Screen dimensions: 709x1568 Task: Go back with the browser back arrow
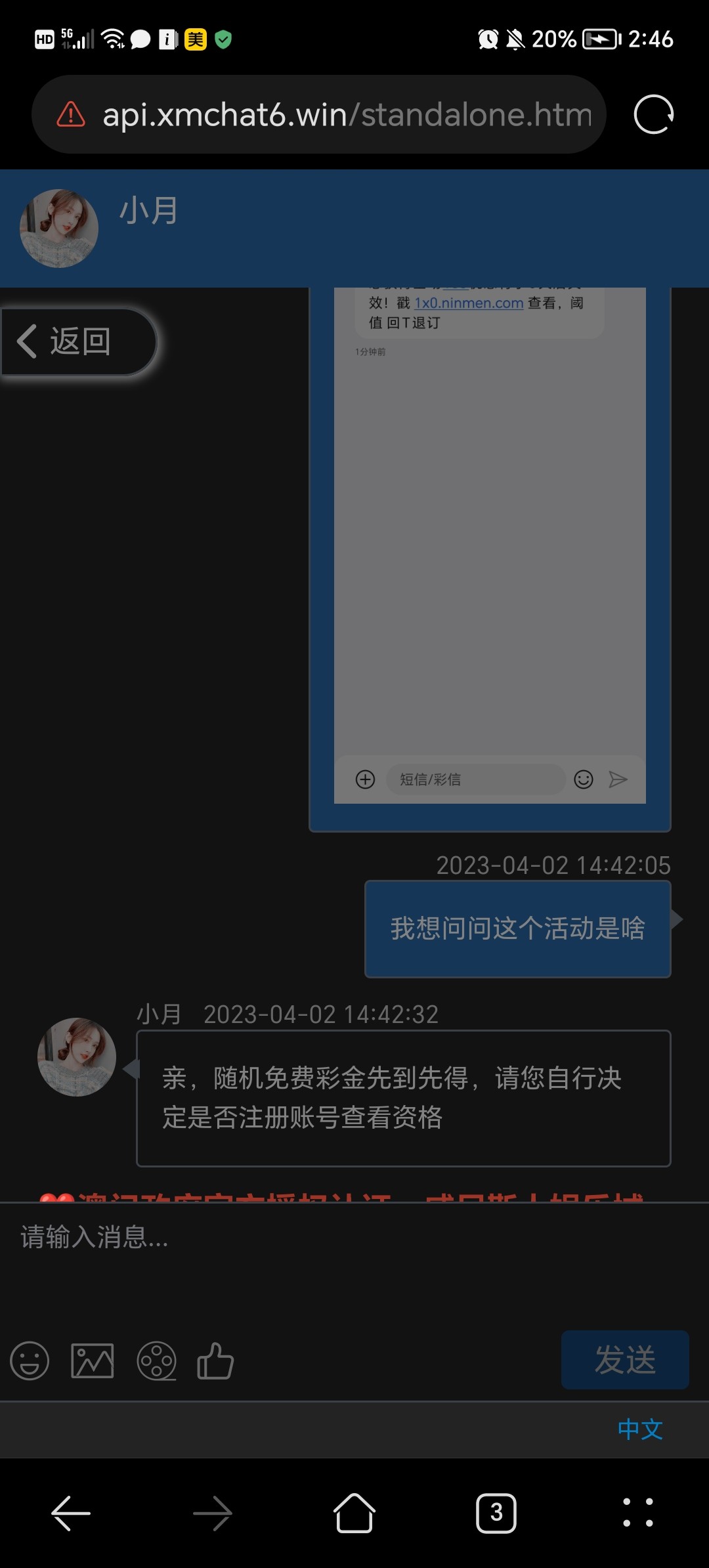point(71,1513)
